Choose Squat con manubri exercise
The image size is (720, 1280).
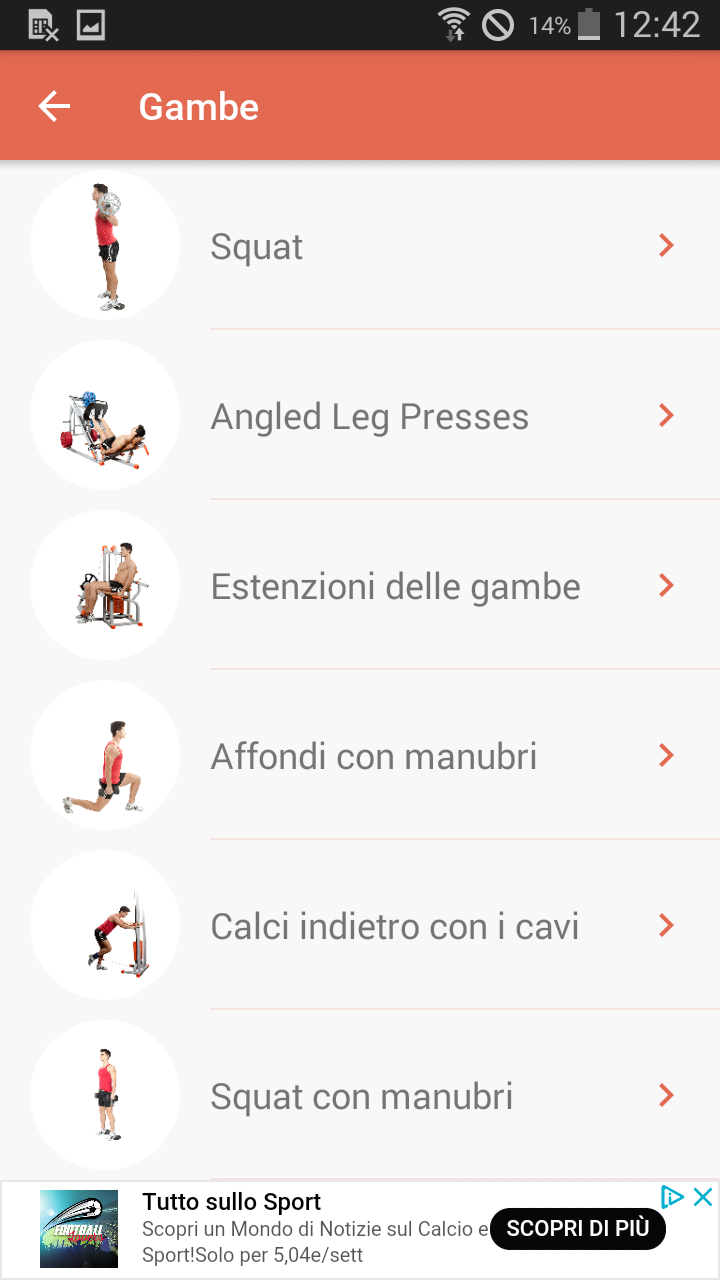pos(360,1095)
